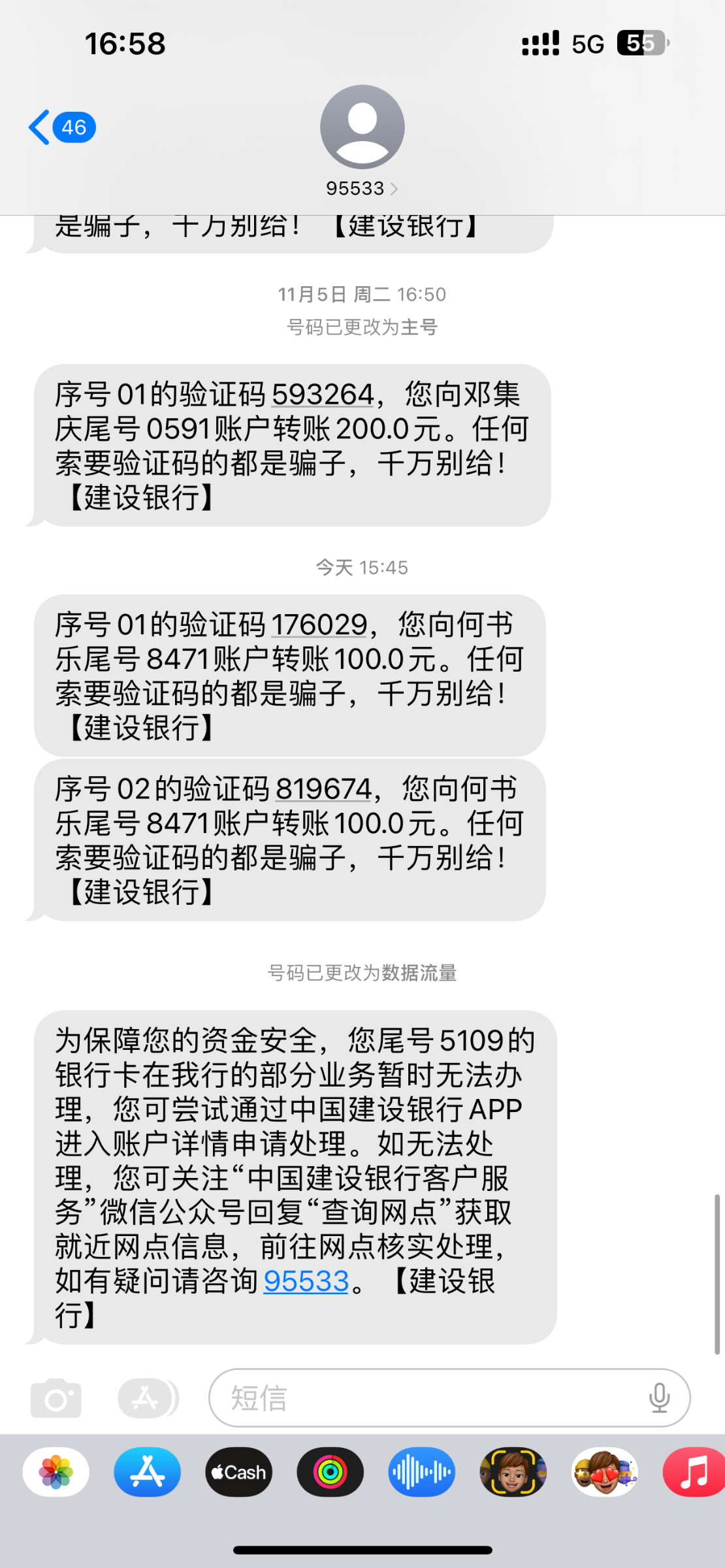The image size is (725, 1568).
Task: Go back to the messages list
Action: click(x=61, y=127)
